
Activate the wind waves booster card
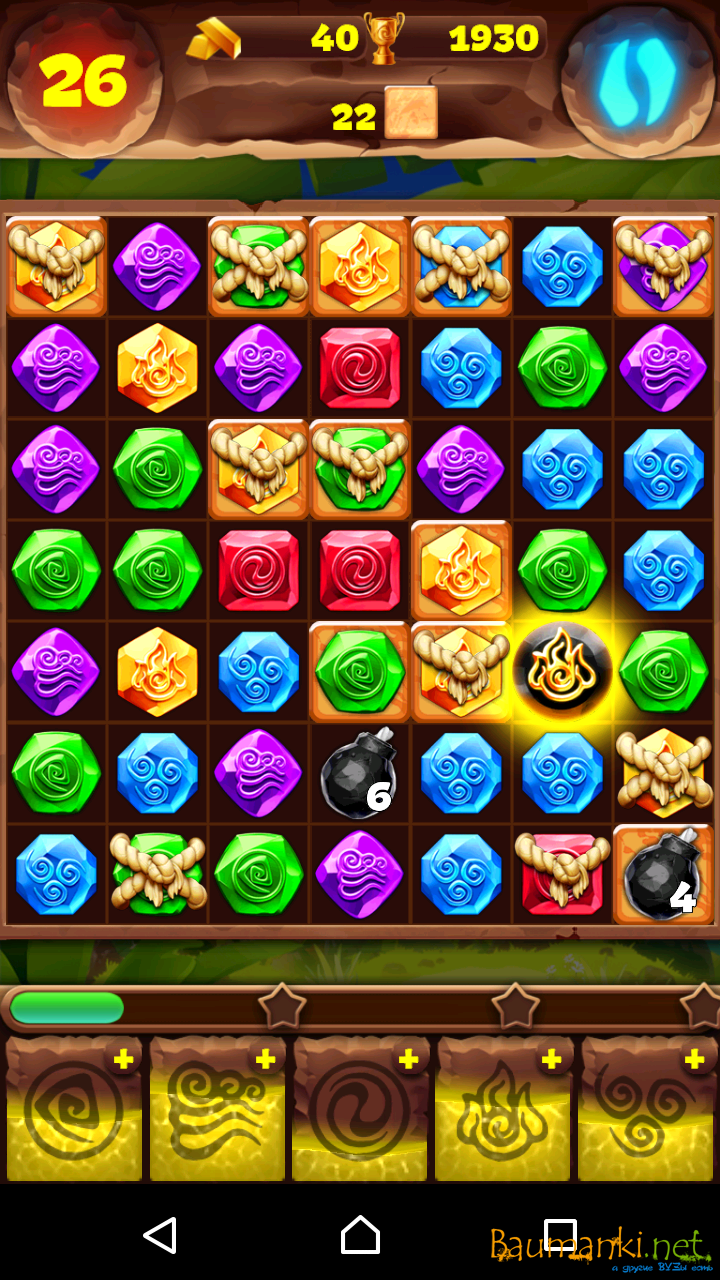coord(216,1110)
